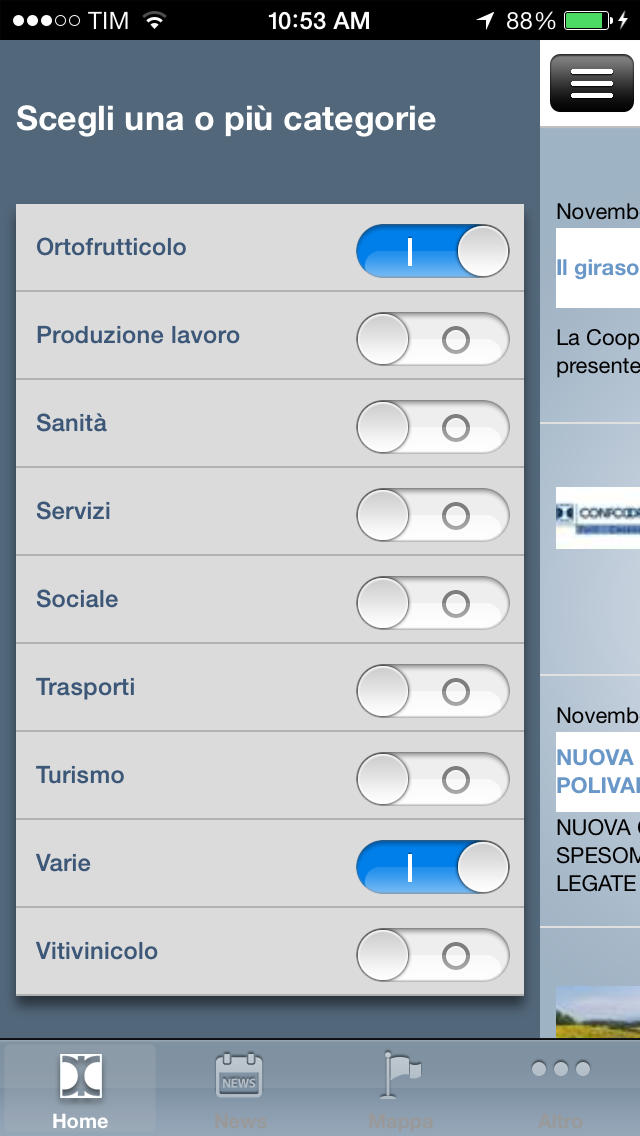Enable the Servizi category switch
The width and height of the screenshot is (640, 1136).
coord(433,515)
